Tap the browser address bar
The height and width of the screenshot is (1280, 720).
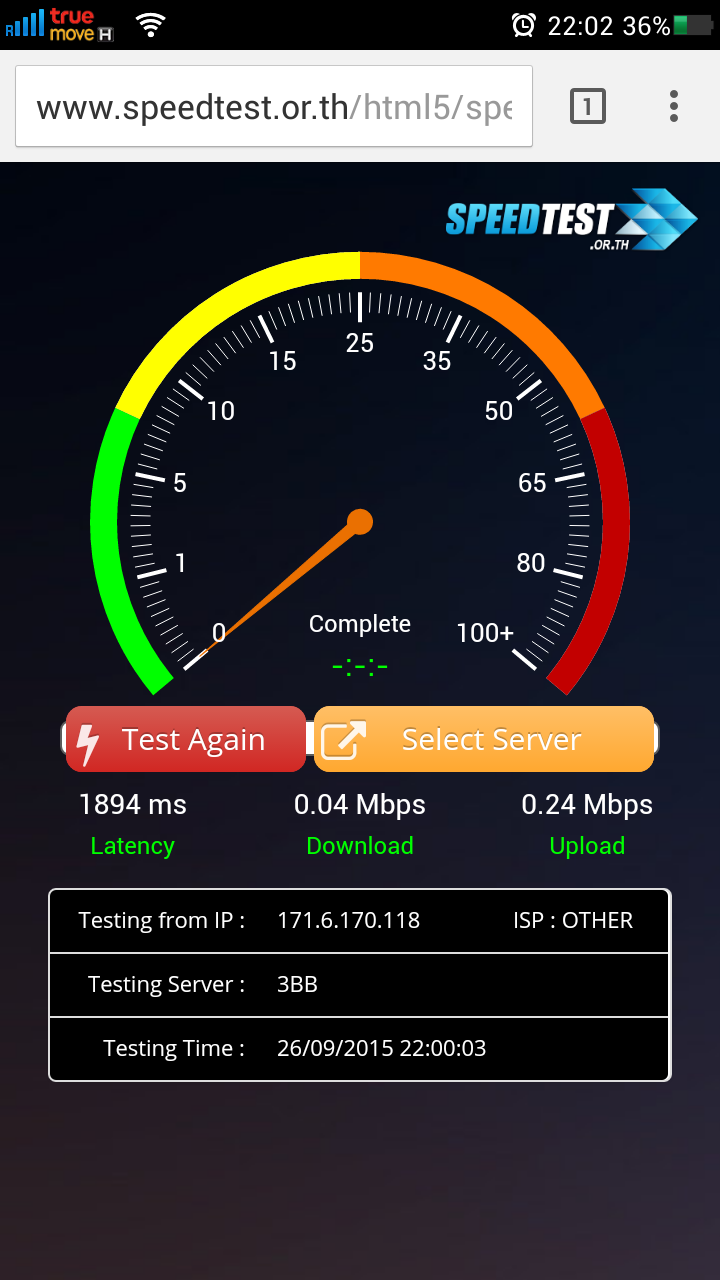[x=274, y=106]
